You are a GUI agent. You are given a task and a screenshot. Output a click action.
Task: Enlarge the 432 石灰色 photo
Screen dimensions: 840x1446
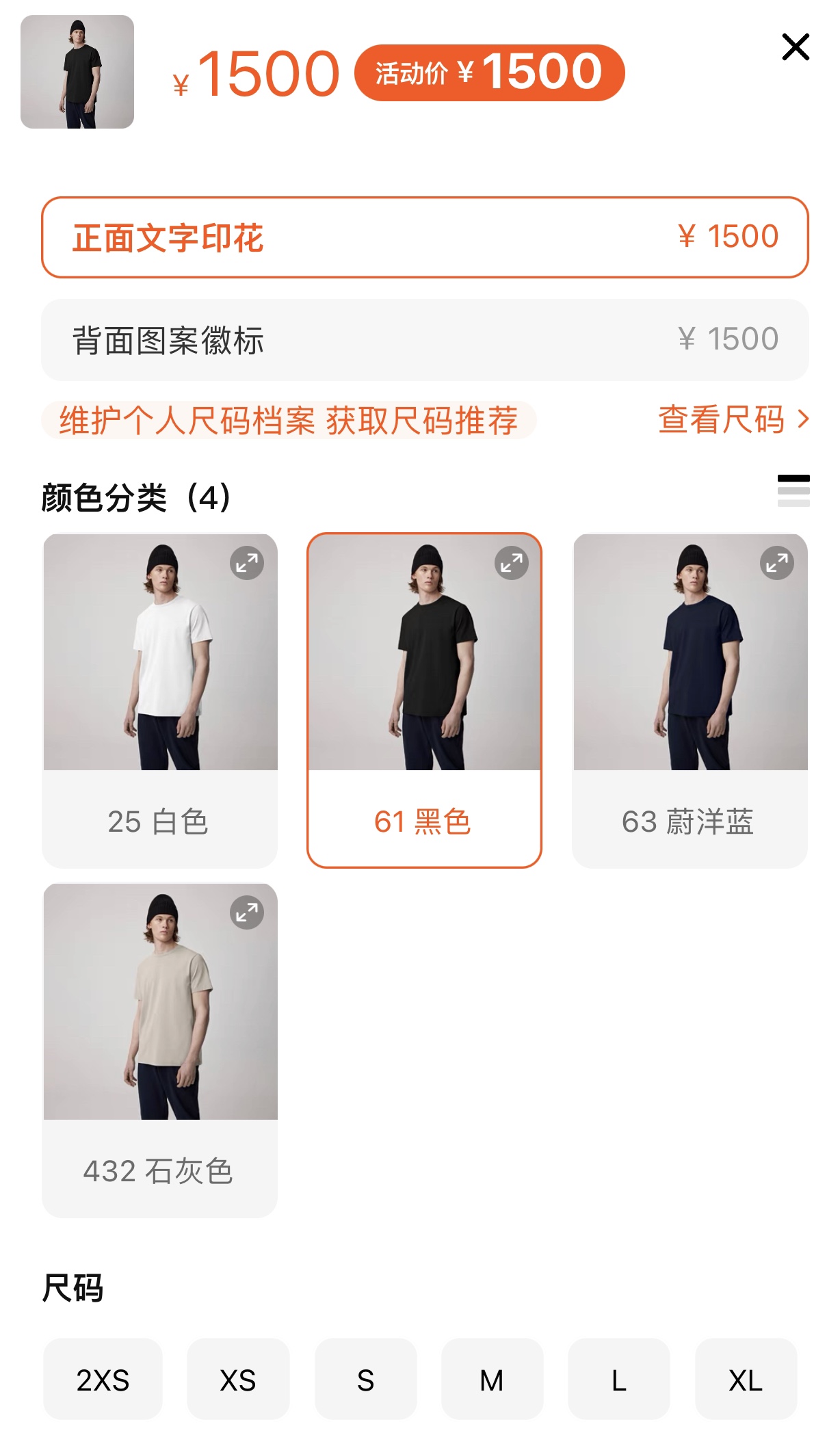click(247, 912)
